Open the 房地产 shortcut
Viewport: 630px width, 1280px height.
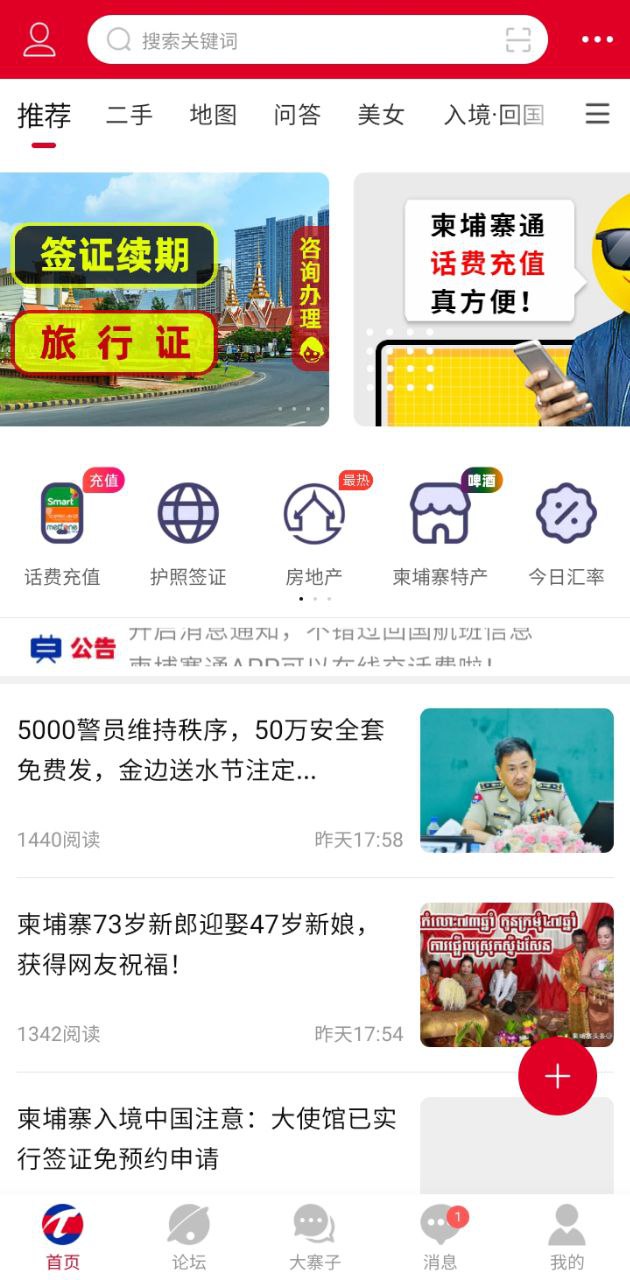[314, 532]
